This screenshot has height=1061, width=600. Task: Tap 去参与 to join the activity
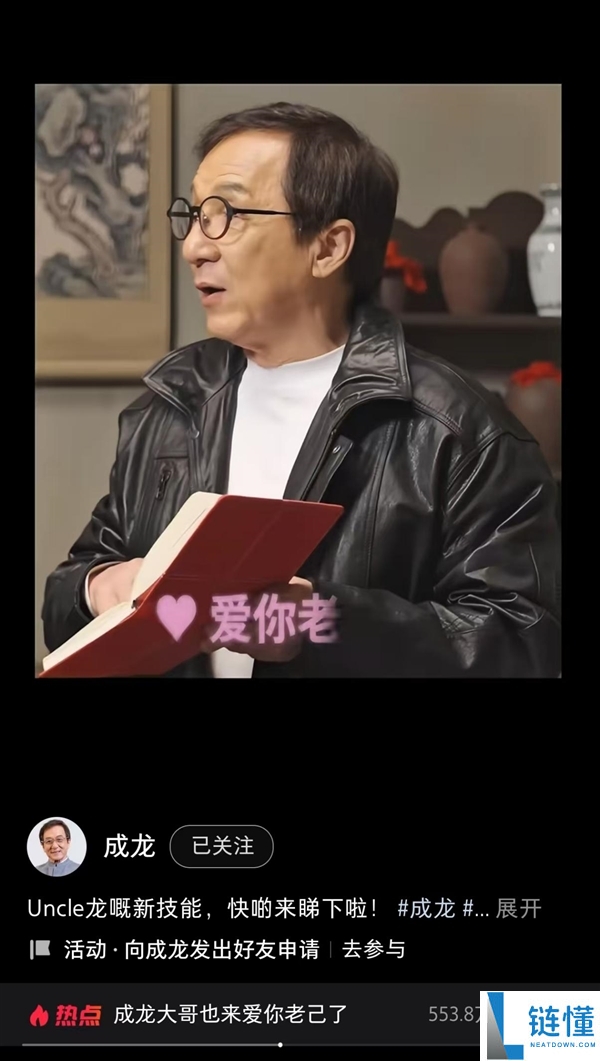tap(373, 949)
